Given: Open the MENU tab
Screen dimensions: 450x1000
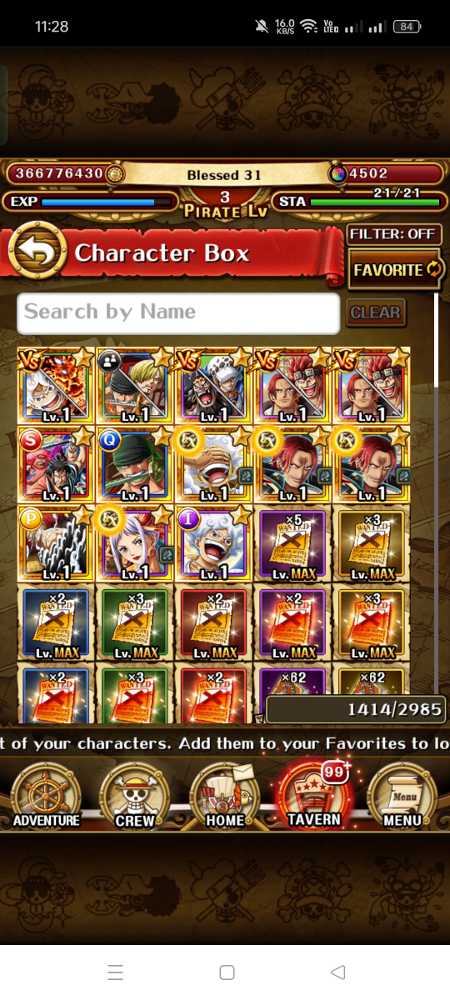Looking at the screenshot, I should tap(402, 797).
